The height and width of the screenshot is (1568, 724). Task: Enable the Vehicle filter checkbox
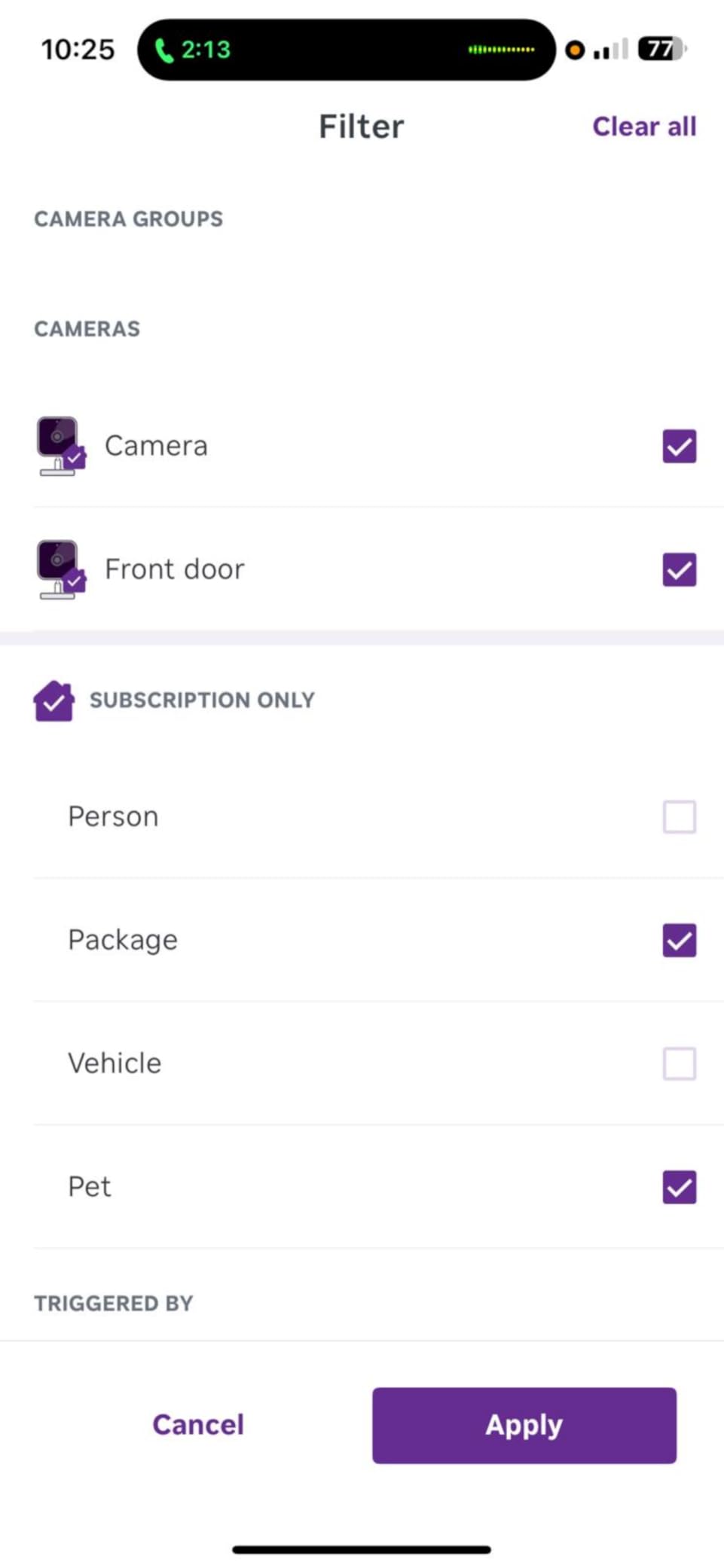(679, 1063)
